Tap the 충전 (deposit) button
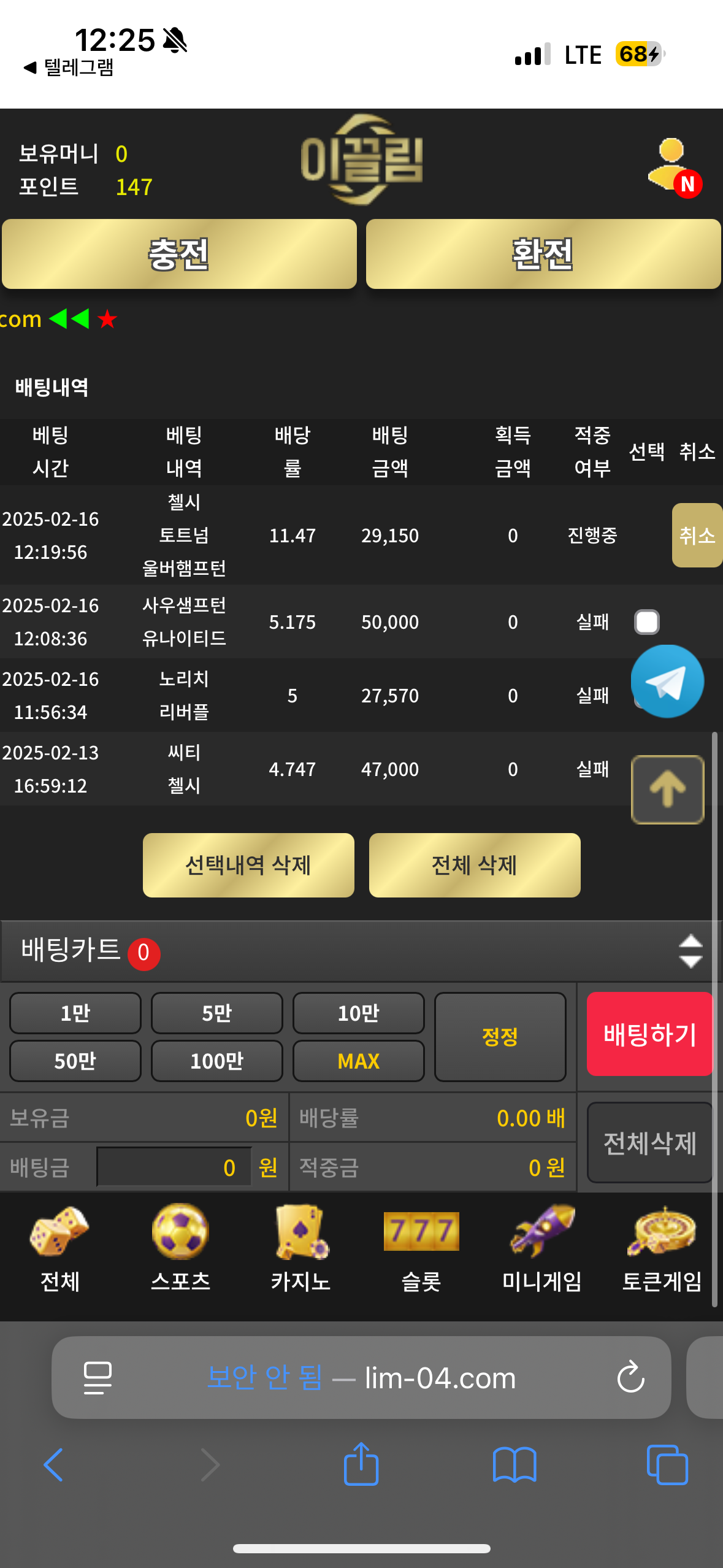The width and height of the screenshot is (723, 1568). point(179,254)
